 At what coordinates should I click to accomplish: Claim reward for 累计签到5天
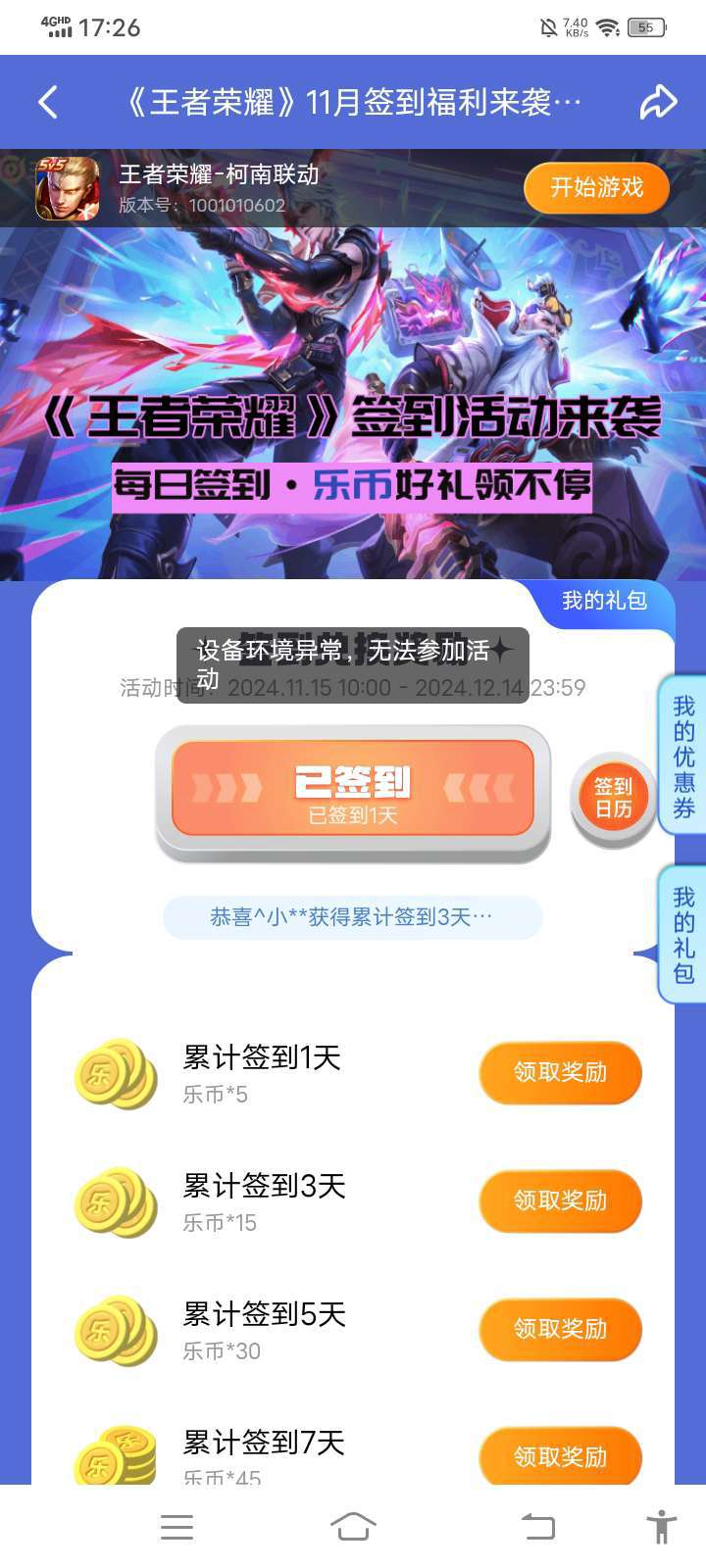point(560,1330)
